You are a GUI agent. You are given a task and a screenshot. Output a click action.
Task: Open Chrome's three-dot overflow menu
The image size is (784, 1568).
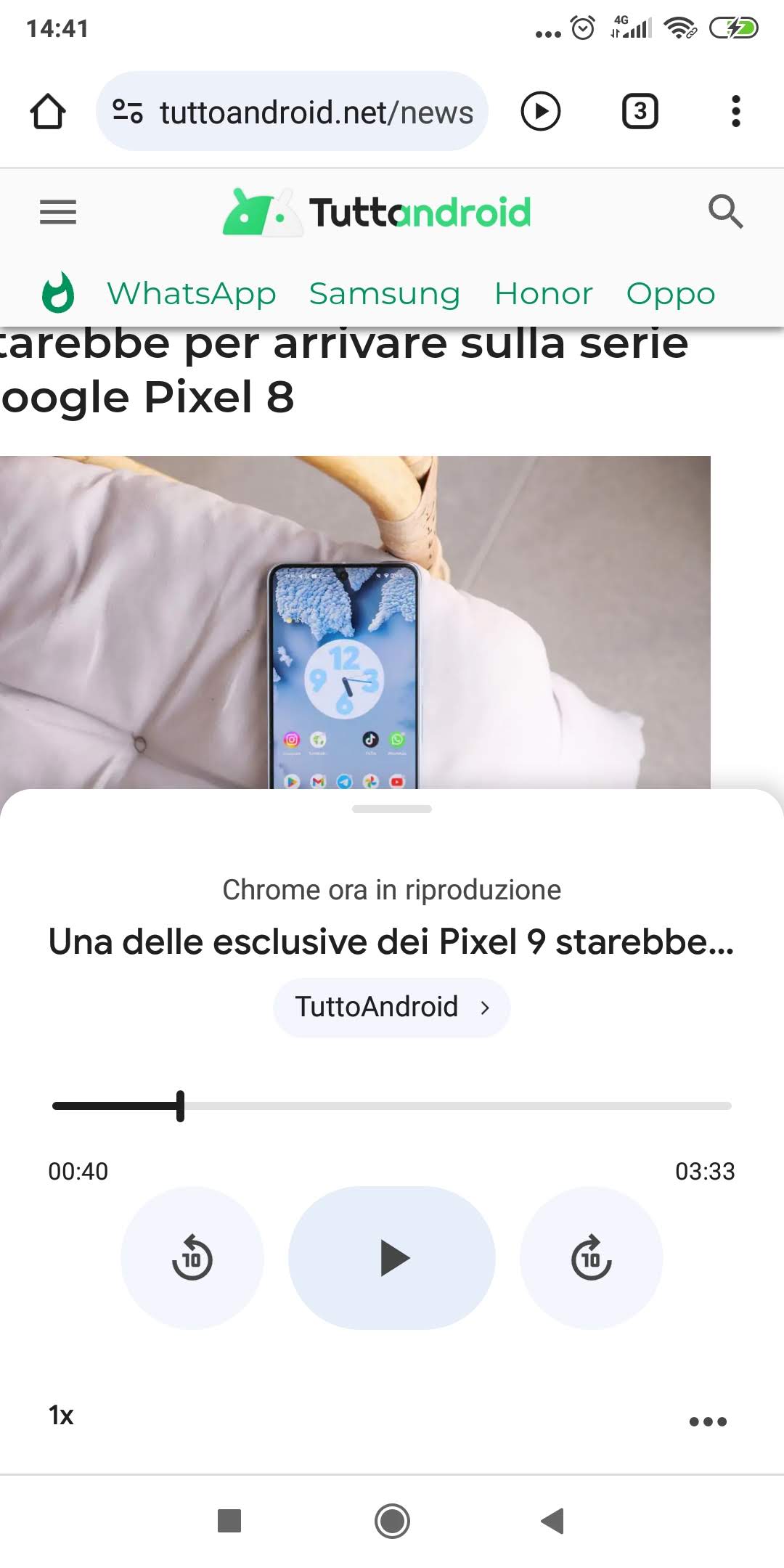(736, 112)
